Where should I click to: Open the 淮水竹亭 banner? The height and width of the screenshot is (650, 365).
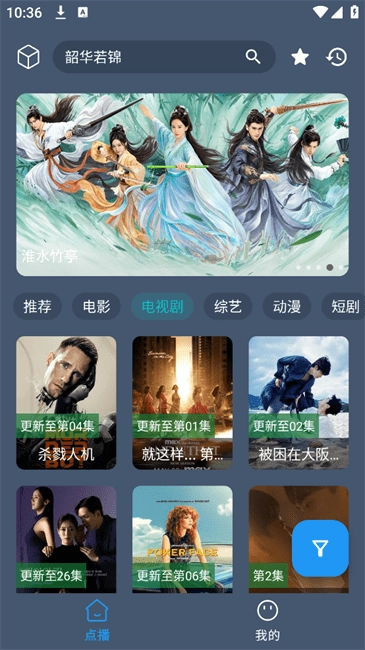coord(182,184)
